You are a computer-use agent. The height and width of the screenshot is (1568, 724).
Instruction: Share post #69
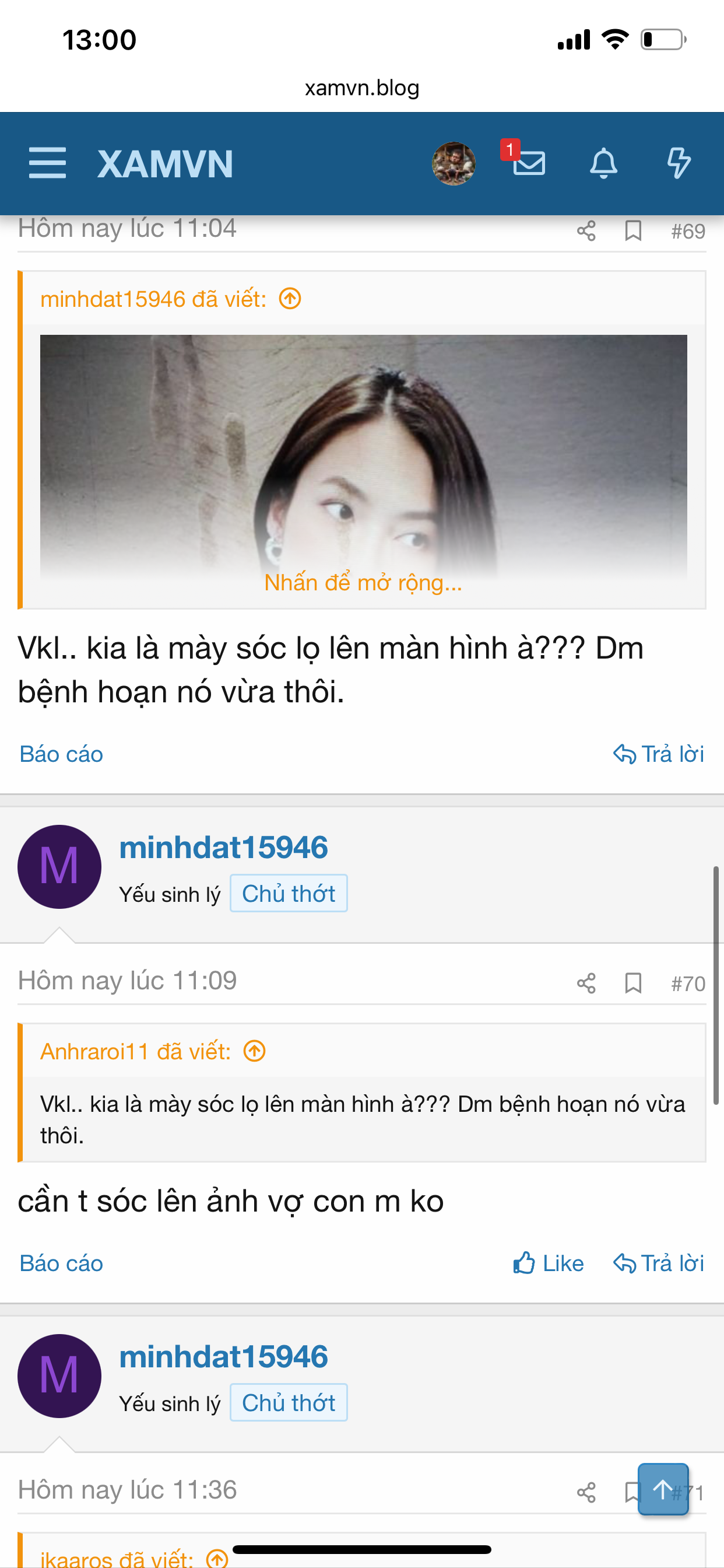coord(586,232)
